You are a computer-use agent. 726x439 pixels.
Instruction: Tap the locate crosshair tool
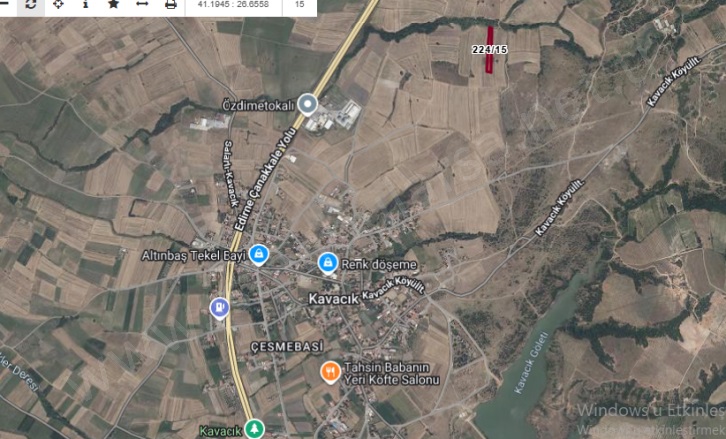coord(58,5)
